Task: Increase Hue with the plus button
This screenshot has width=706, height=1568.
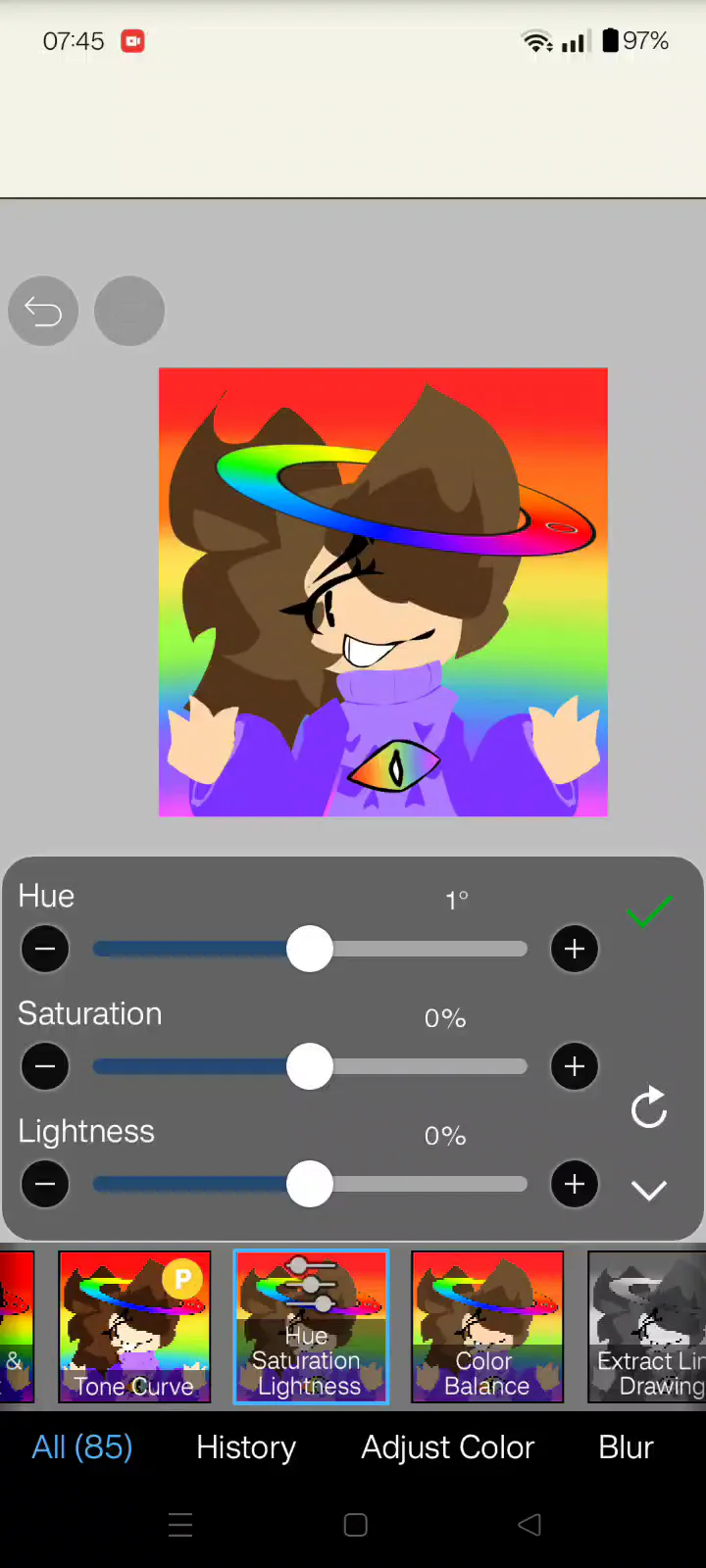Action: (x=575, y=949)
